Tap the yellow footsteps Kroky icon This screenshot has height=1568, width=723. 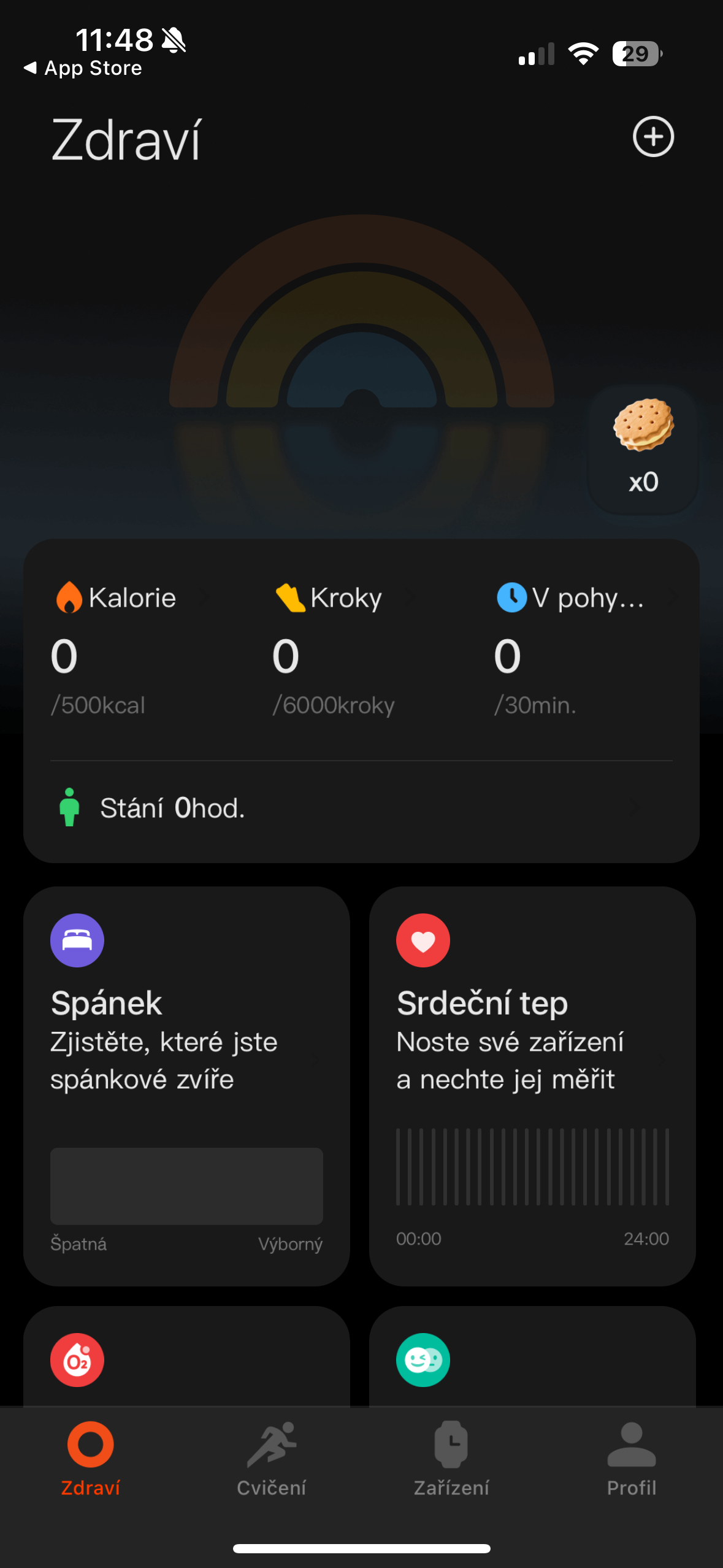[290, 597]
